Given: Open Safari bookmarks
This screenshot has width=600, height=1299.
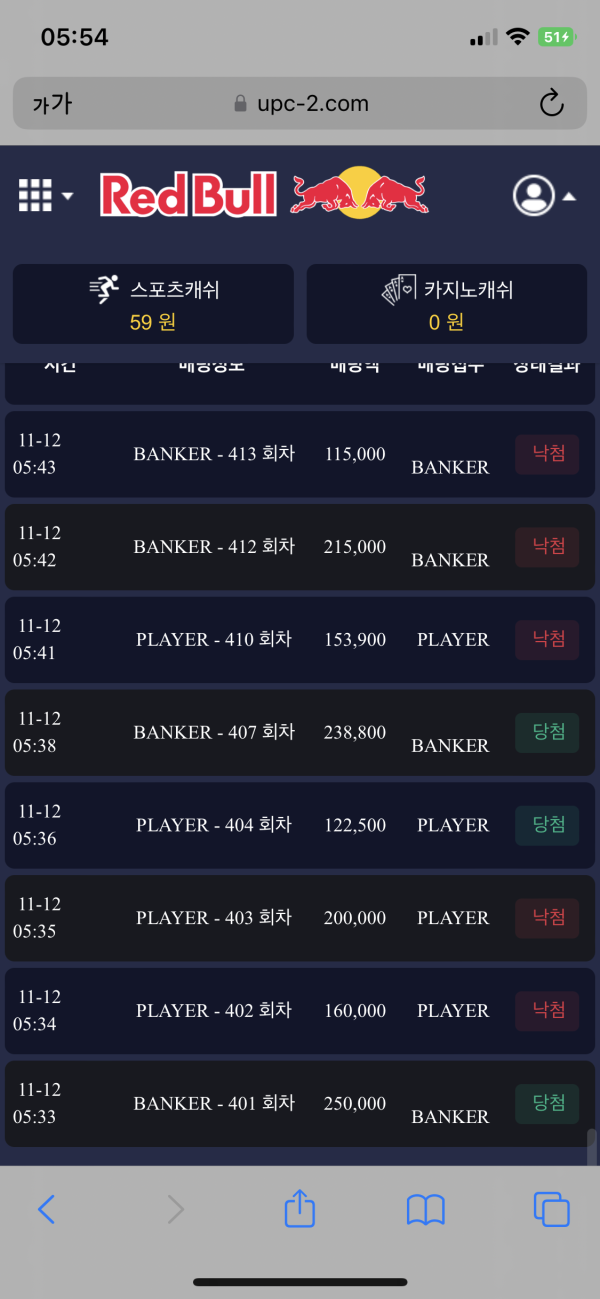Looking at the screenshot, I should pos(425,1210).
